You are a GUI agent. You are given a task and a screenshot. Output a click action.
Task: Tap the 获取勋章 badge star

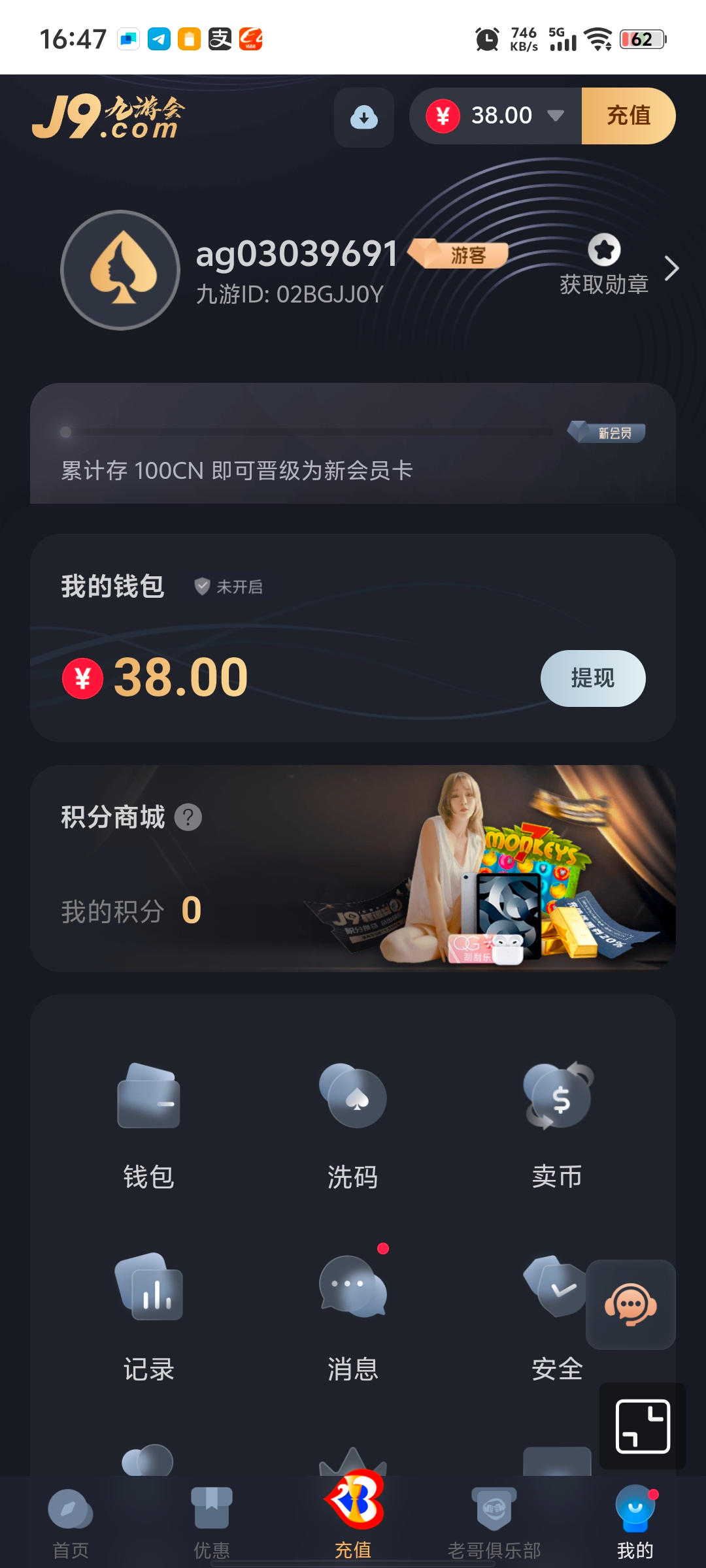point(605,250)
